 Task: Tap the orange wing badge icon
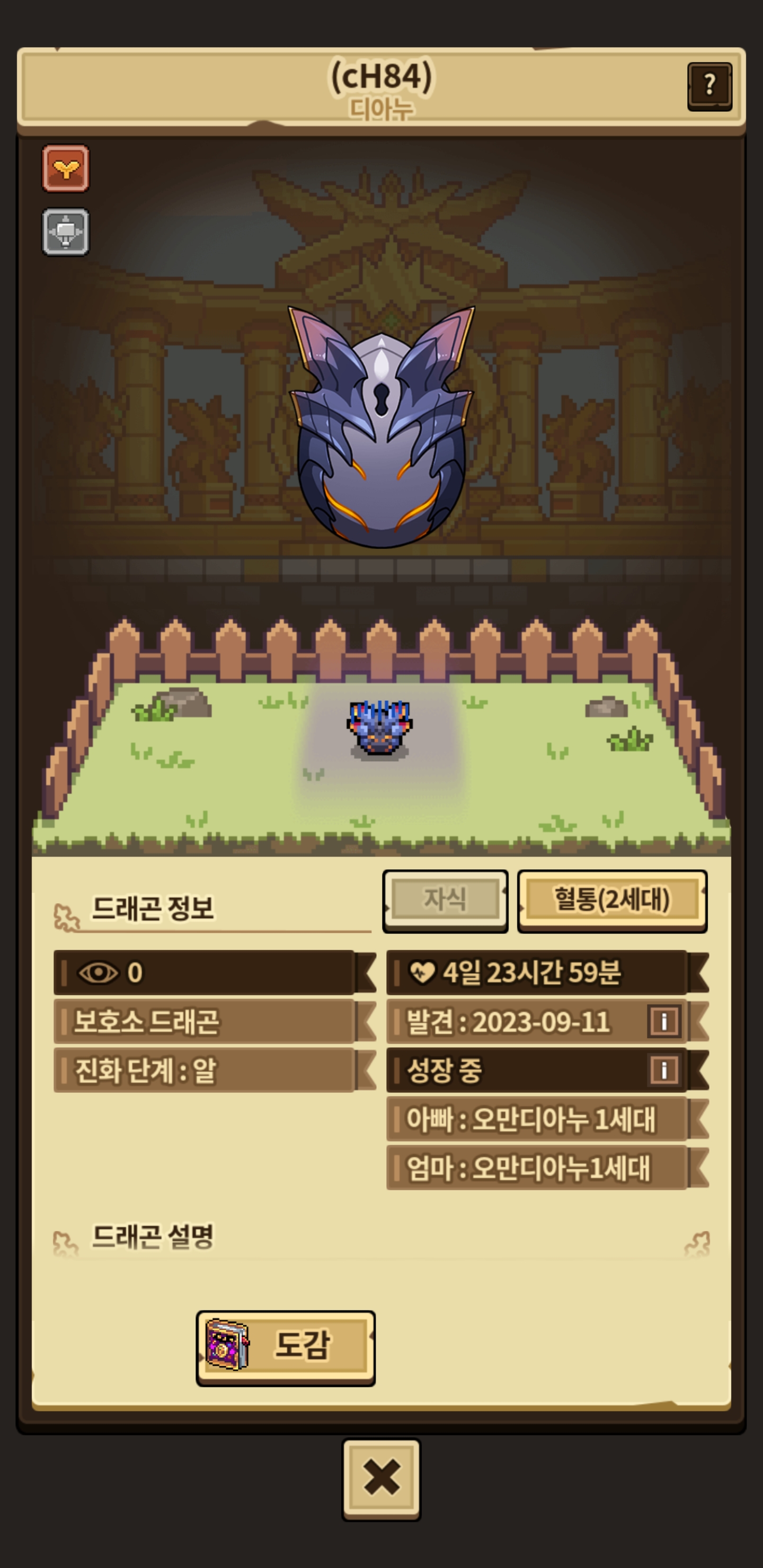click(66, 168)
